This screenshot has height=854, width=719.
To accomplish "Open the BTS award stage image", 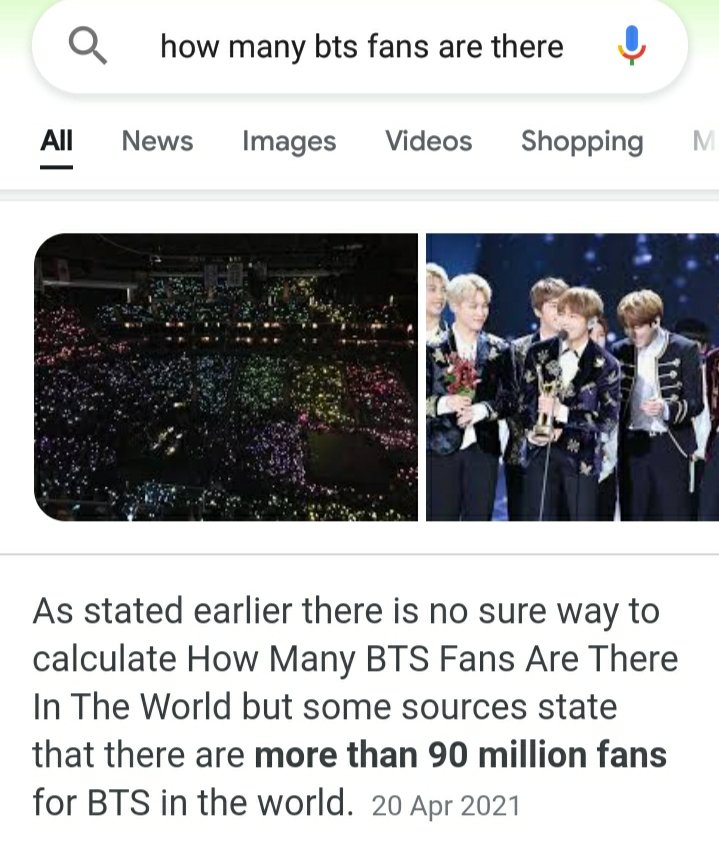I will point(572,377).
